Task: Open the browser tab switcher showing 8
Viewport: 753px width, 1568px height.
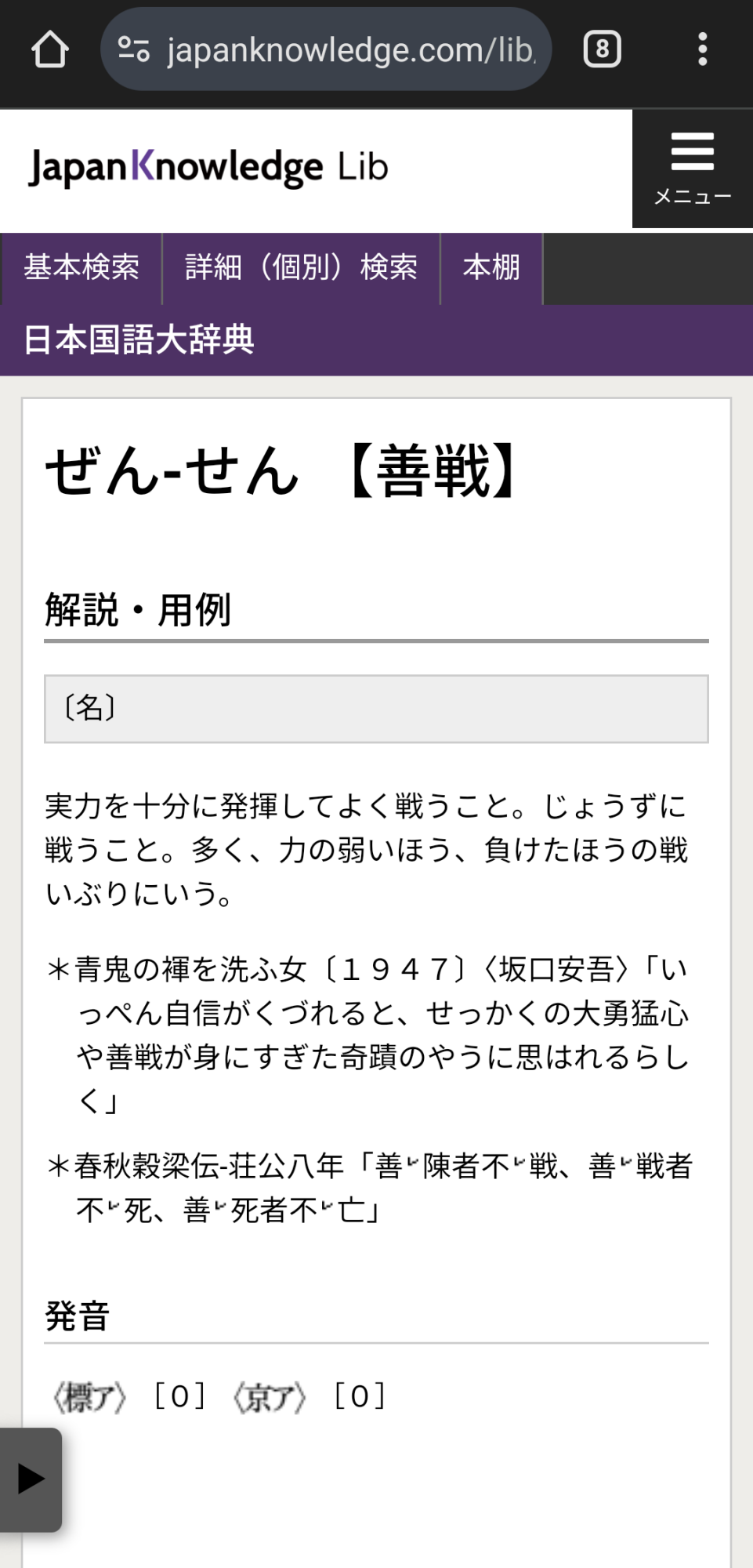Action: (602, 49)
